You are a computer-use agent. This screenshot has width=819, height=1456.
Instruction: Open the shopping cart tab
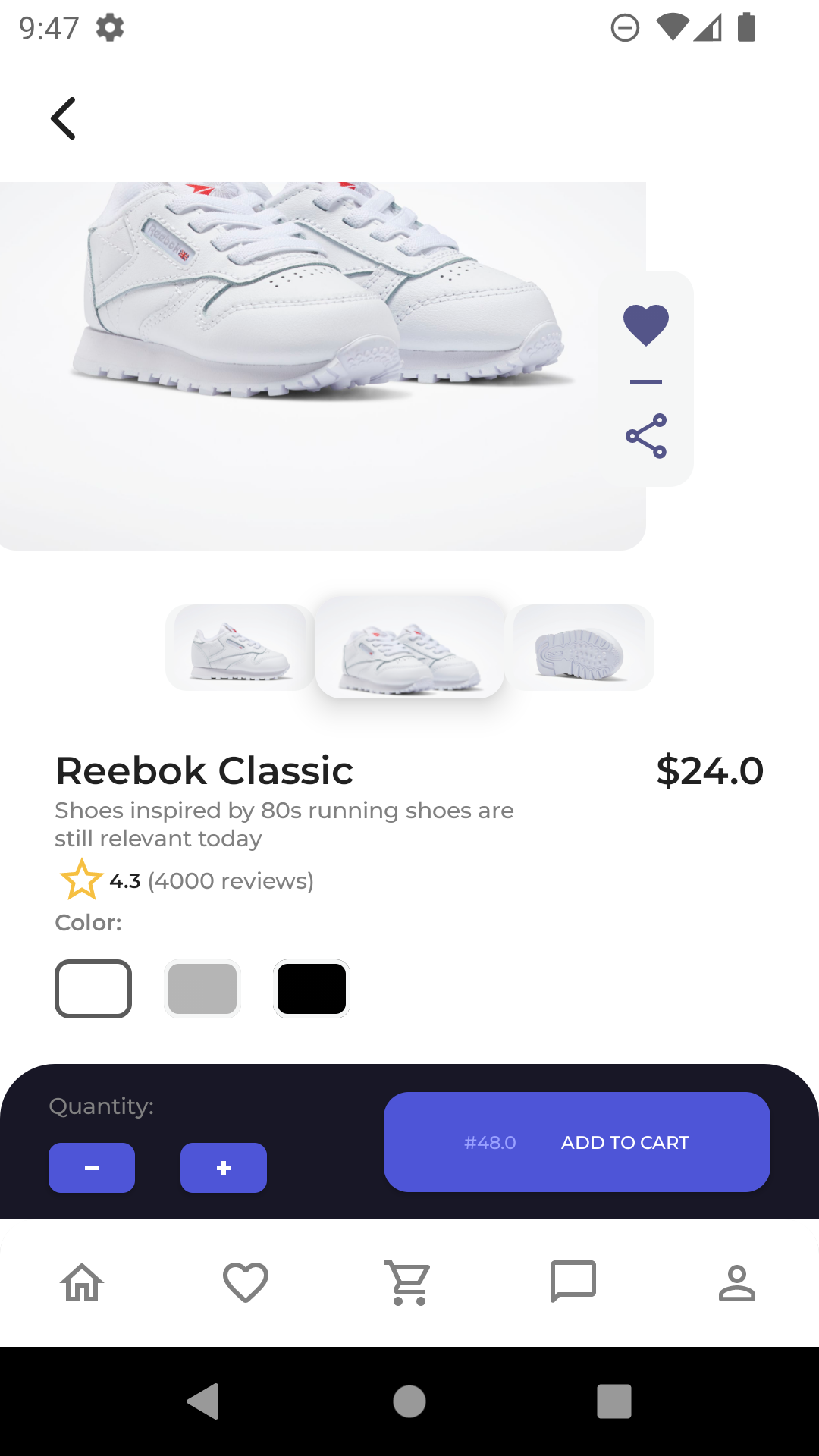409,1283
